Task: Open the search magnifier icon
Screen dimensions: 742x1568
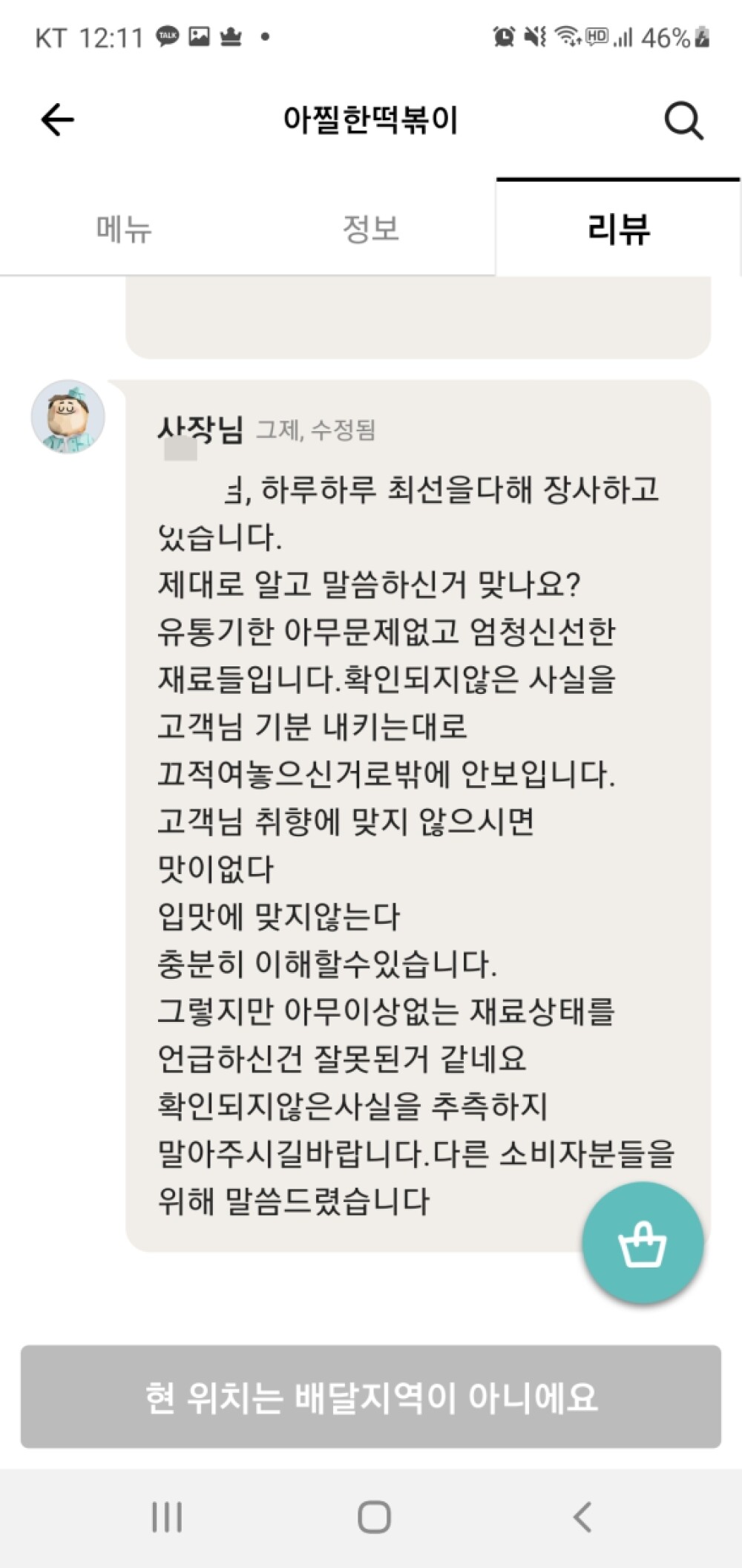Action: [683, 120]
